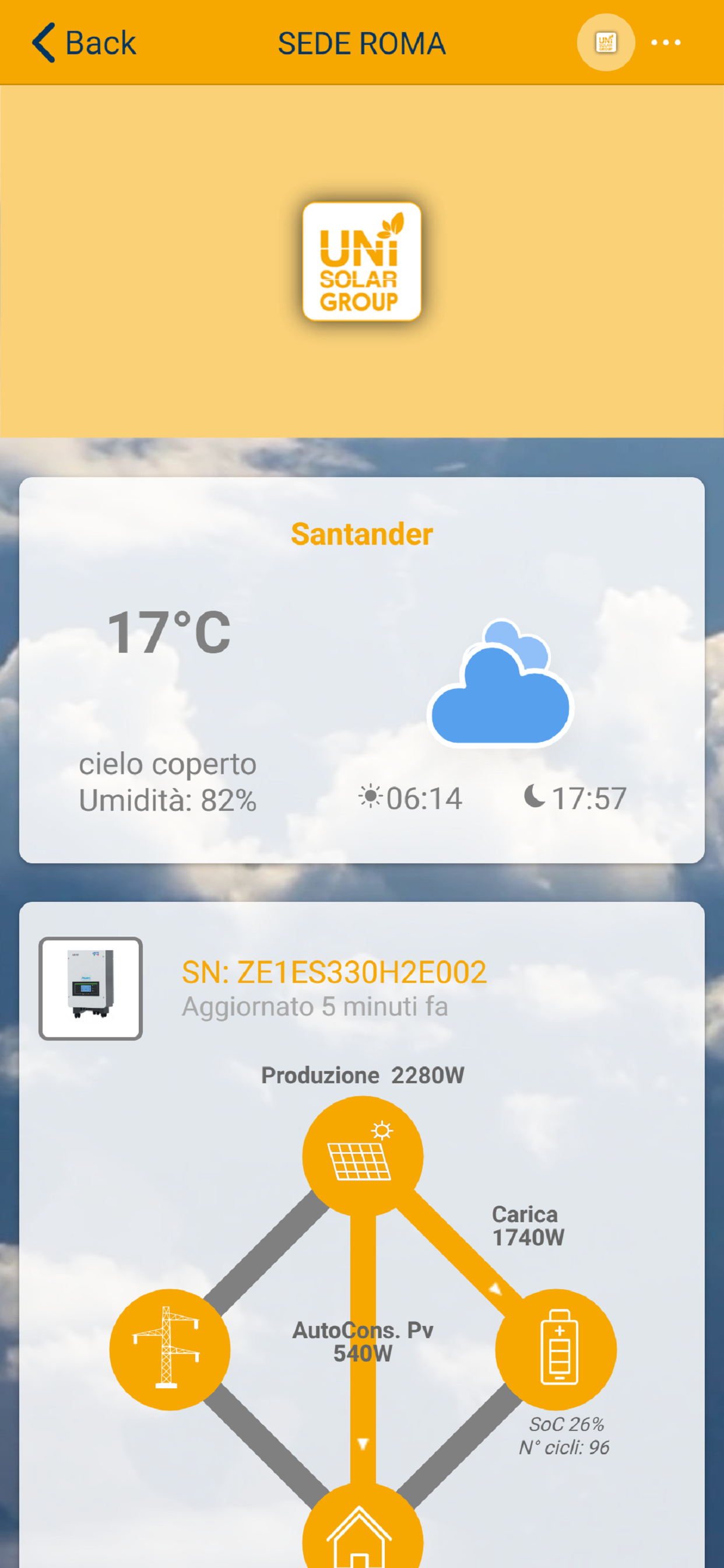Tap the grid pylon node
Viewport: 724px width, 1568px height.
point(170,1349)
